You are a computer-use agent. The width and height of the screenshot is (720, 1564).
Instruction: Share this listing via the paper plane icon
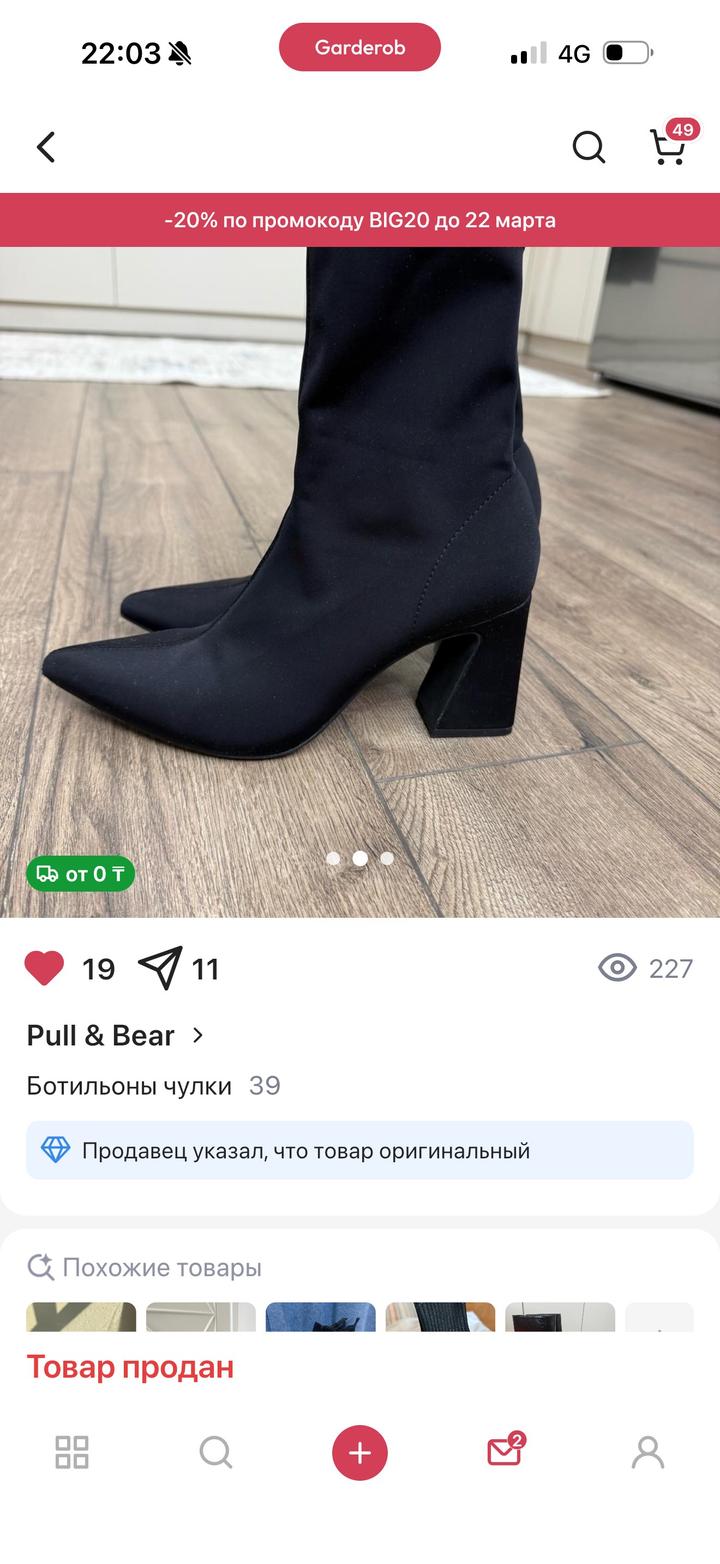click(160, 968)
